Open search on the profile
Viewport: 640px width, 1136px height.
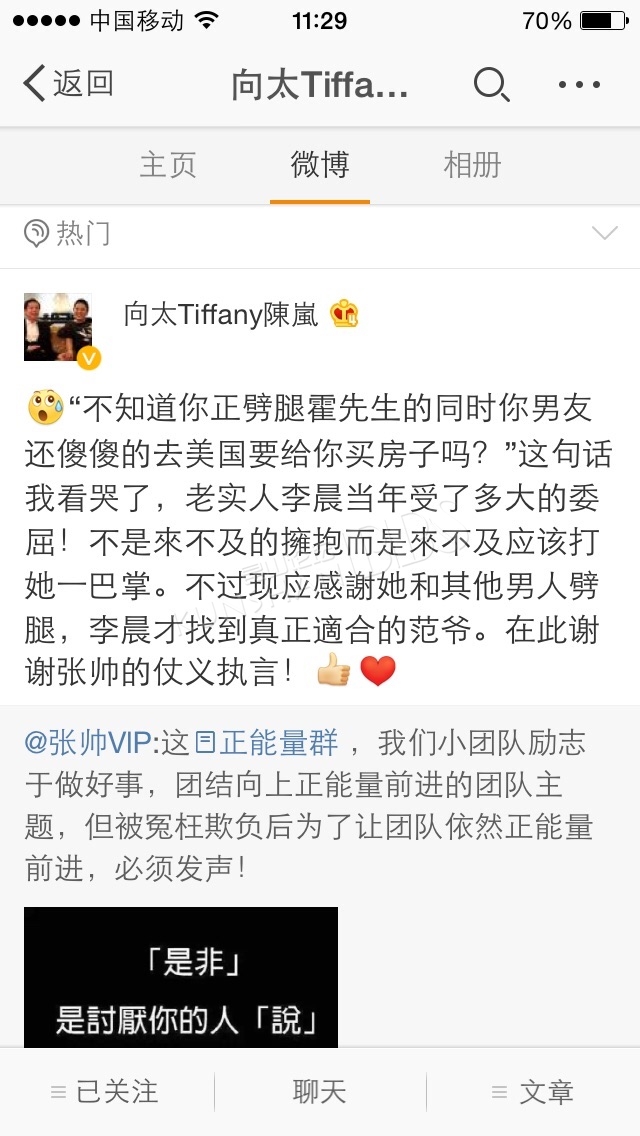(491, 85)
